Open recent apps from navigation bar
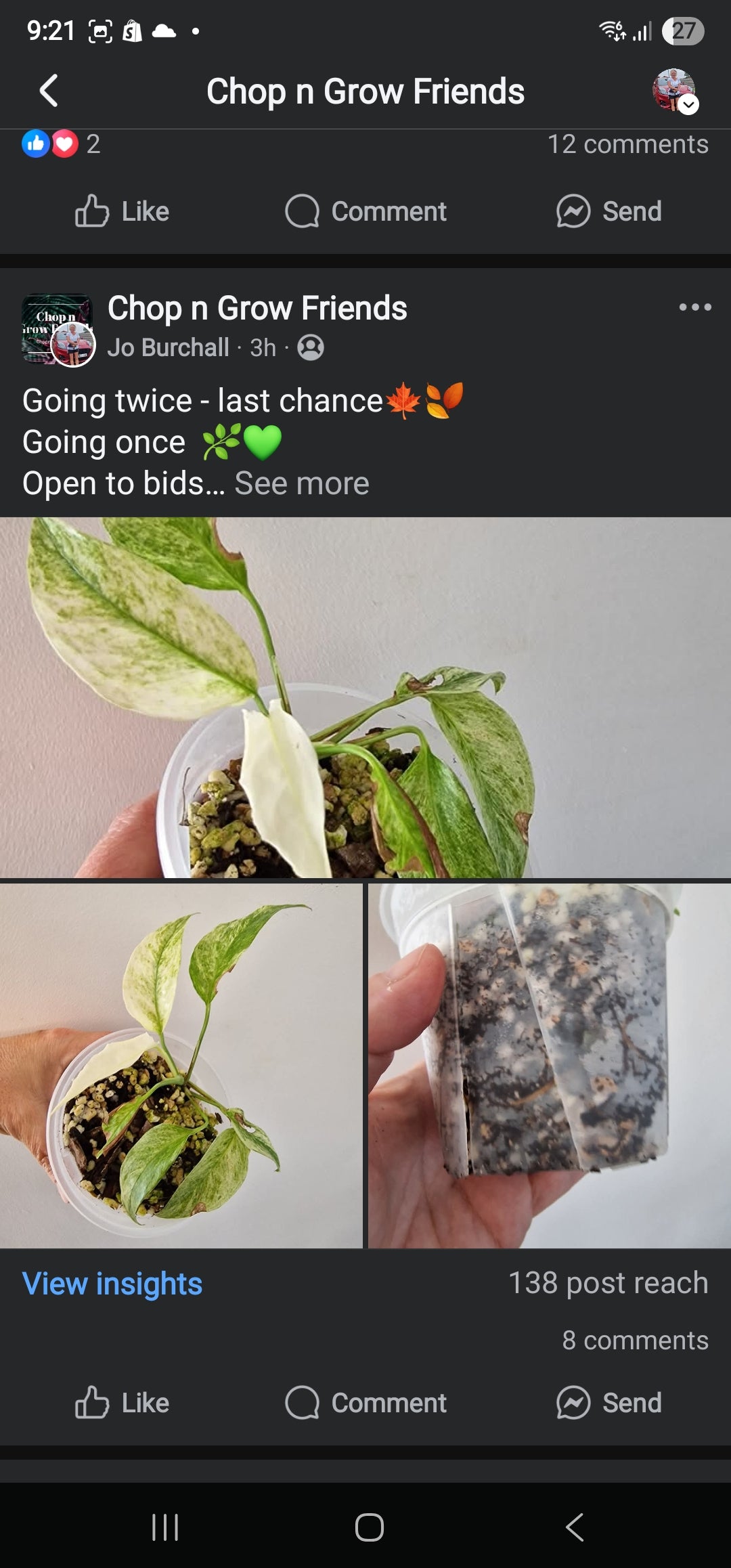The width and height of the screenshot is (731, 1568). [x=165, y=1527]
